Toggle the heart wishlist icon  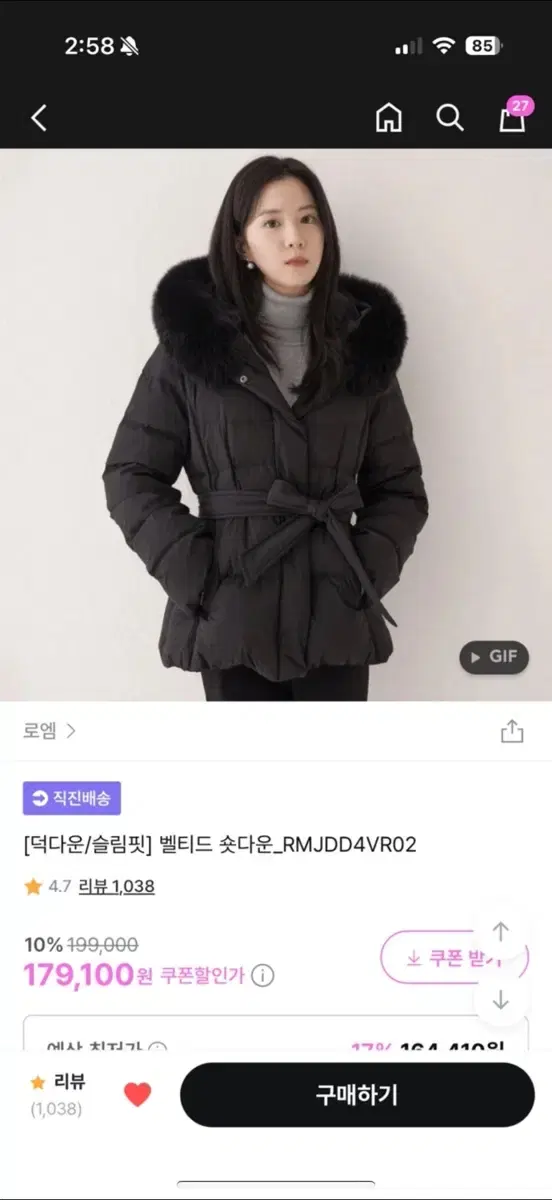click(x=137, y=1095)
